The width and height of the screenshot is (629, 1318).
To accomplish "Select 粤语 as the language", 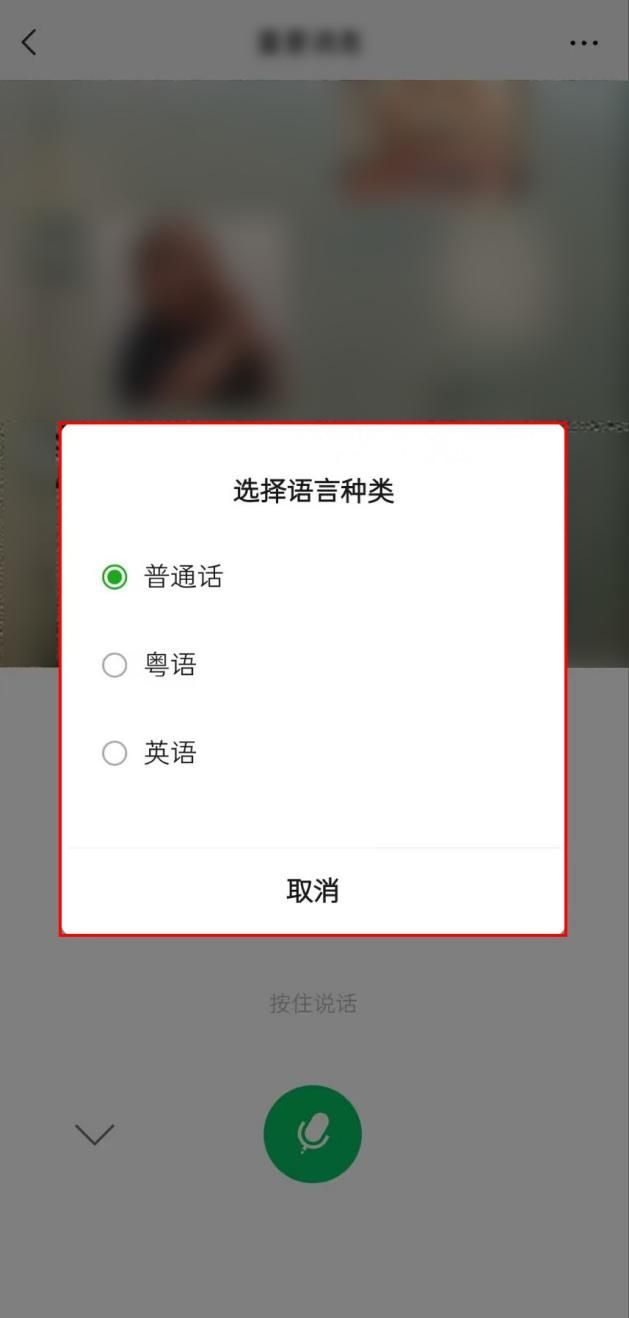I will pos(115,665).
